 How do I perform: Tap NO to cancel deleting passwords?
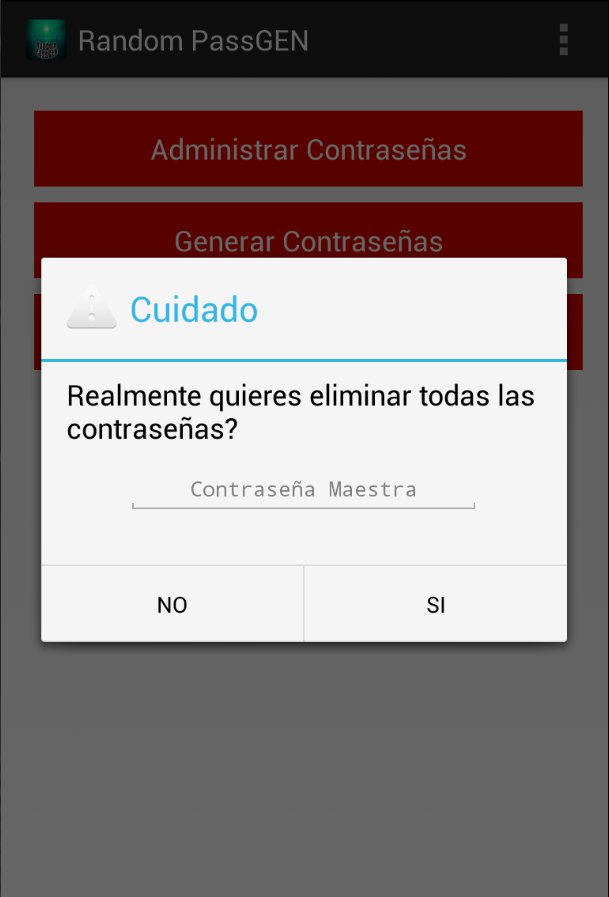[x=172, y=604]
